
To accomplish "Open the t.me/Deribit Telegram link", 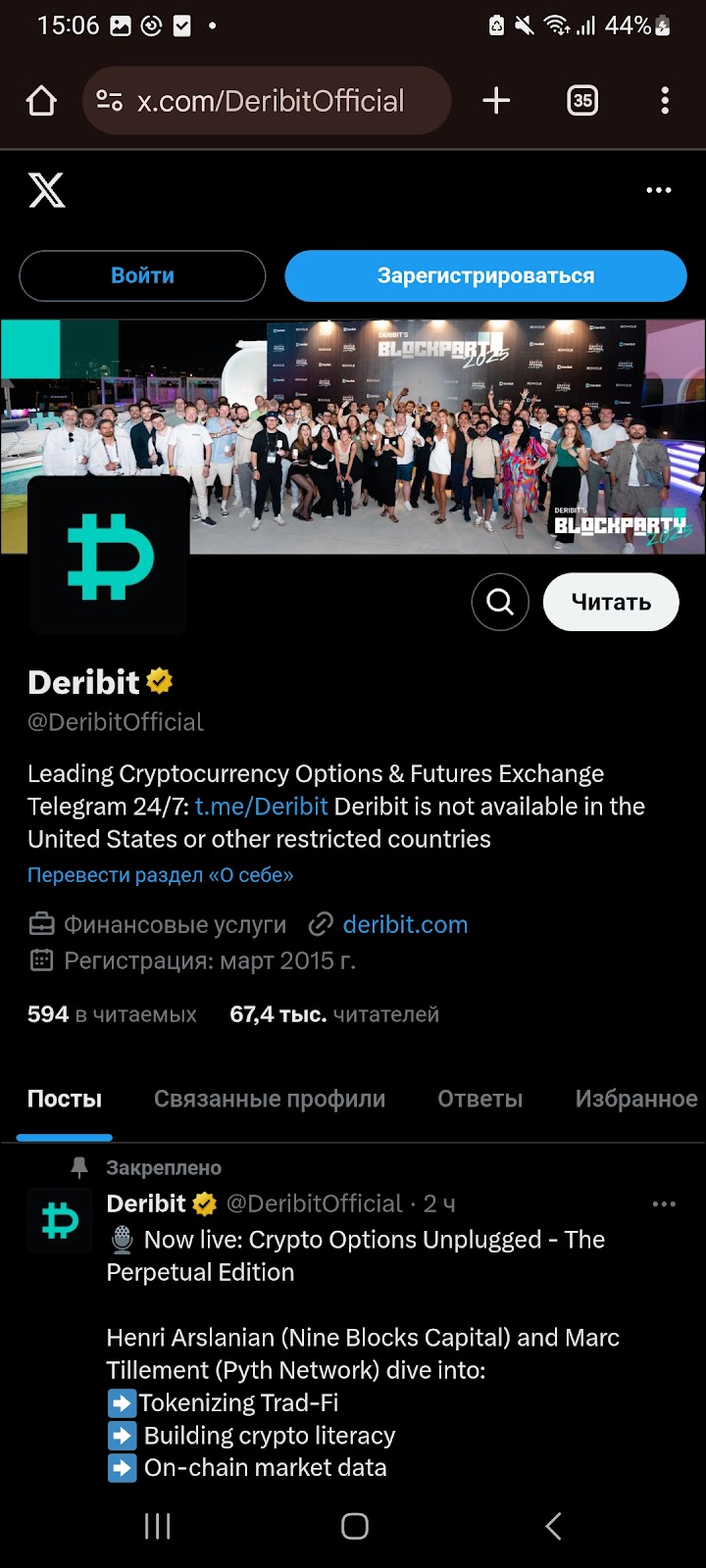I will click(x=261, y=807).
